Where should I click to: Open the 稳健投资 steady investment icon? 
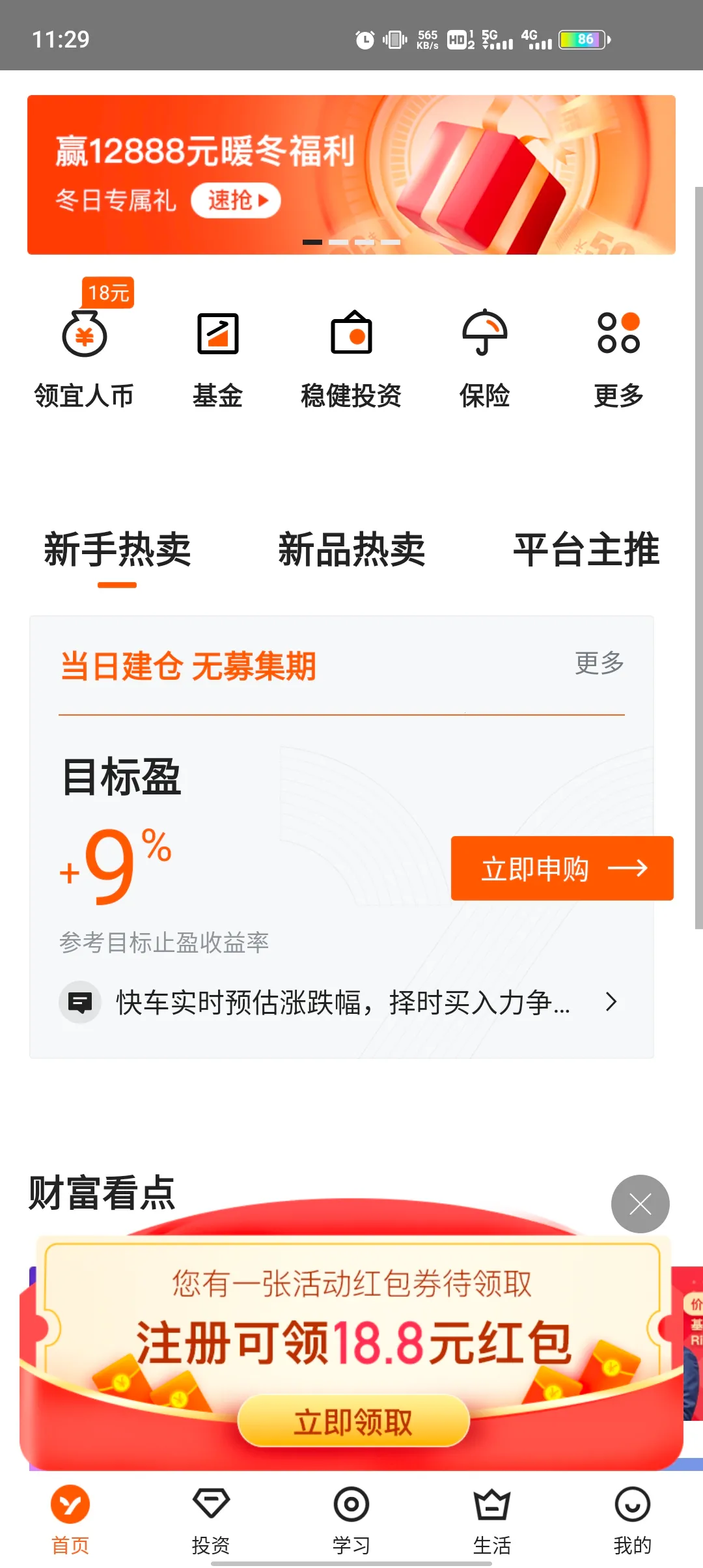tap(351, 335)
